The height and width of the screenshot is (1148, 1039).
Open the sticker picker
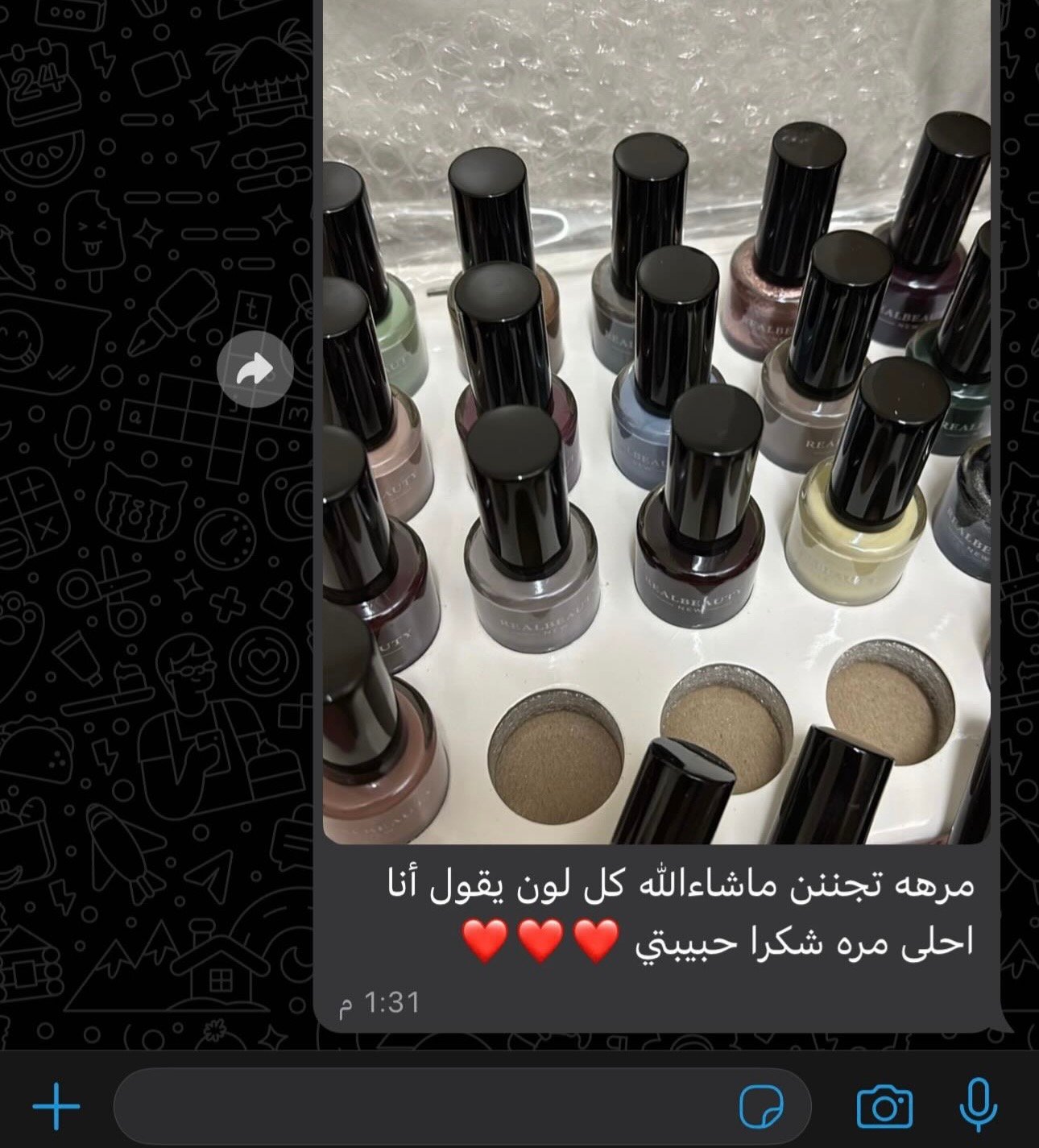pos(761,1107)
